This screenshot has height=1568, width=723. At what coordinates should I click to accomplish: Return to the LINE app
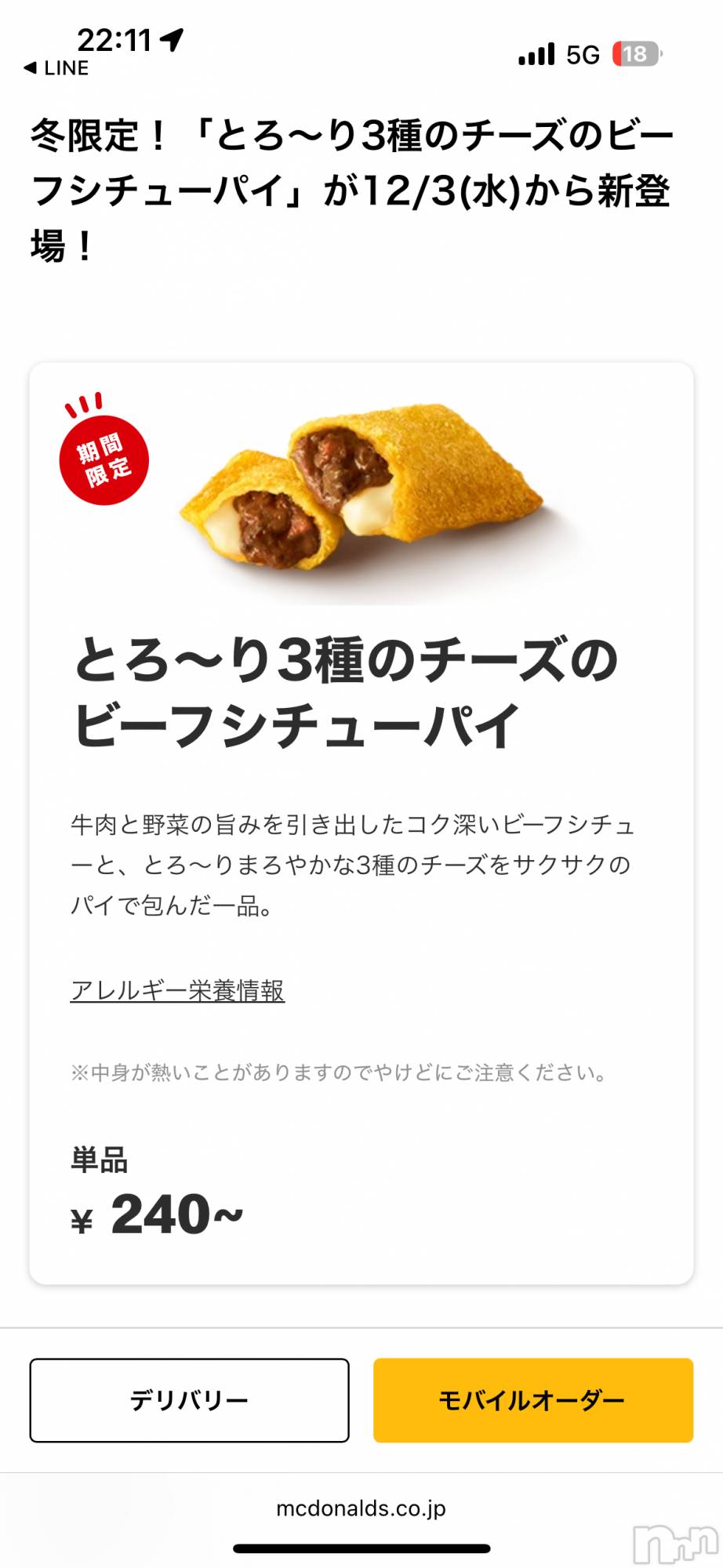pyautogui.click(x=56, y=68)
